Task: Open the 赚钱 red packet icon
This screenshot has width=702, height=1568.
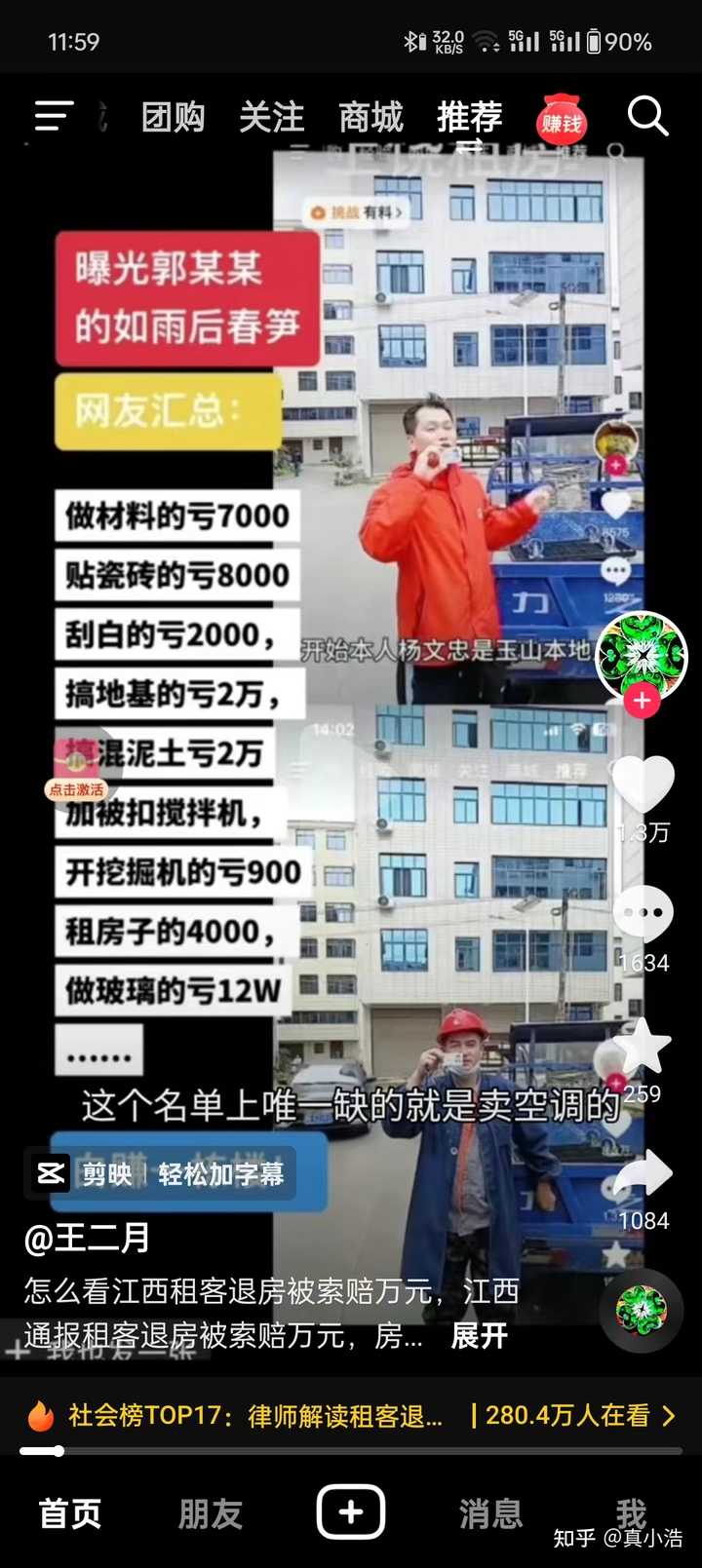Action: tap(562, 120)
